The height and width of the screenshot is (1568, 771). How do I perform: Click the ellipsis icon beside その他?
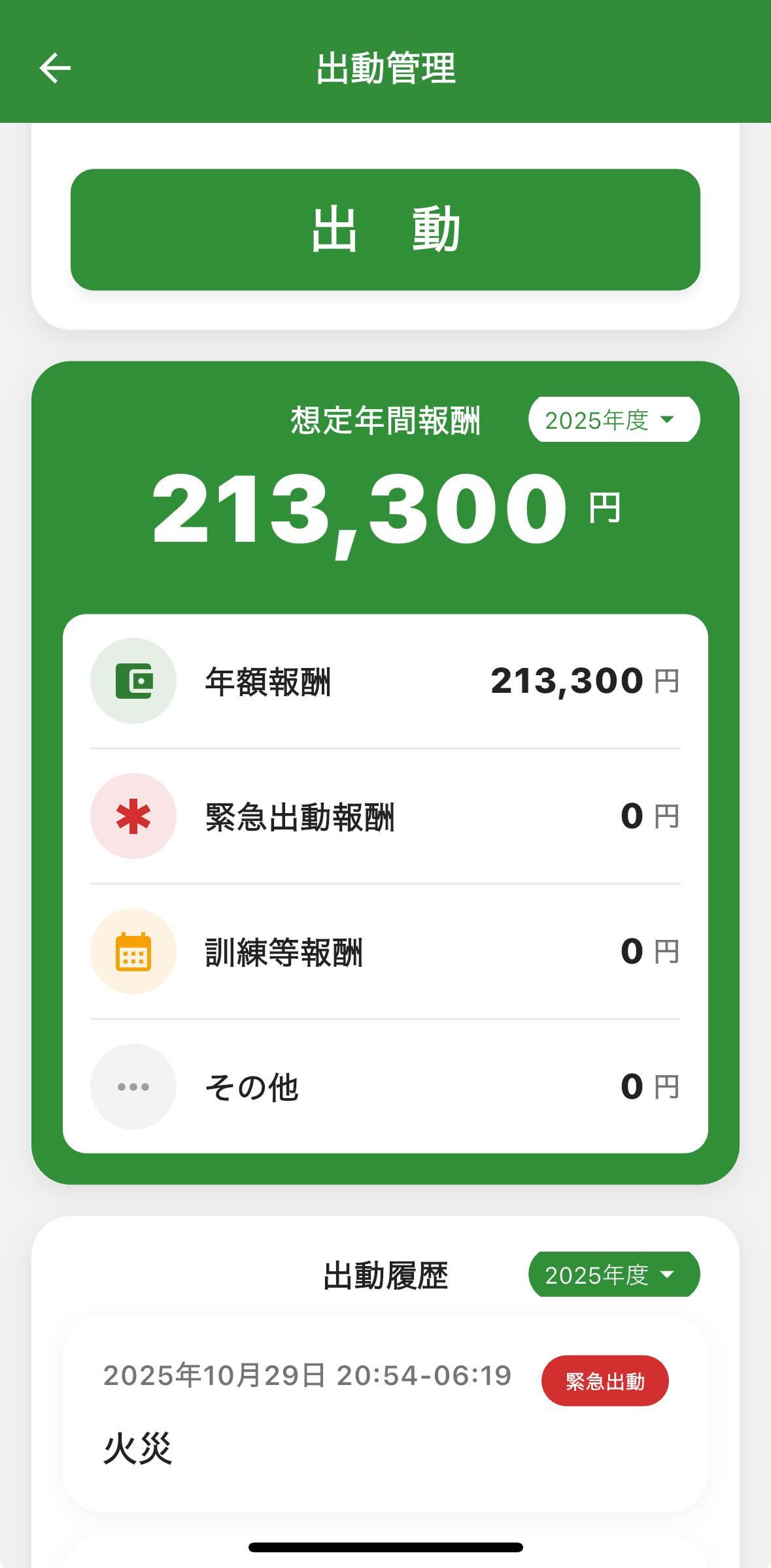[133, 1086]
